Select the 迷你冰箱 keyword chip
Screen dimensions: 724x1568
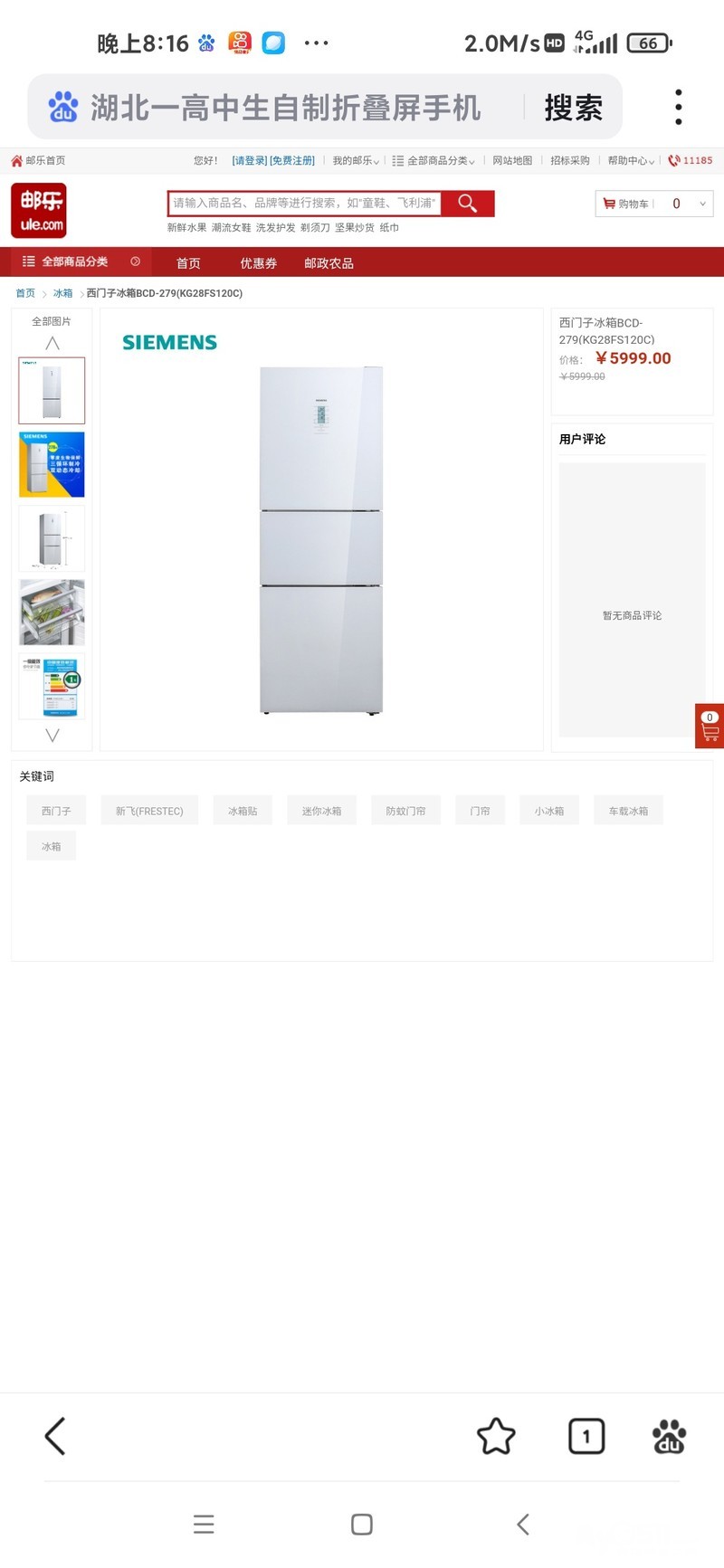[x=321, y=811]
